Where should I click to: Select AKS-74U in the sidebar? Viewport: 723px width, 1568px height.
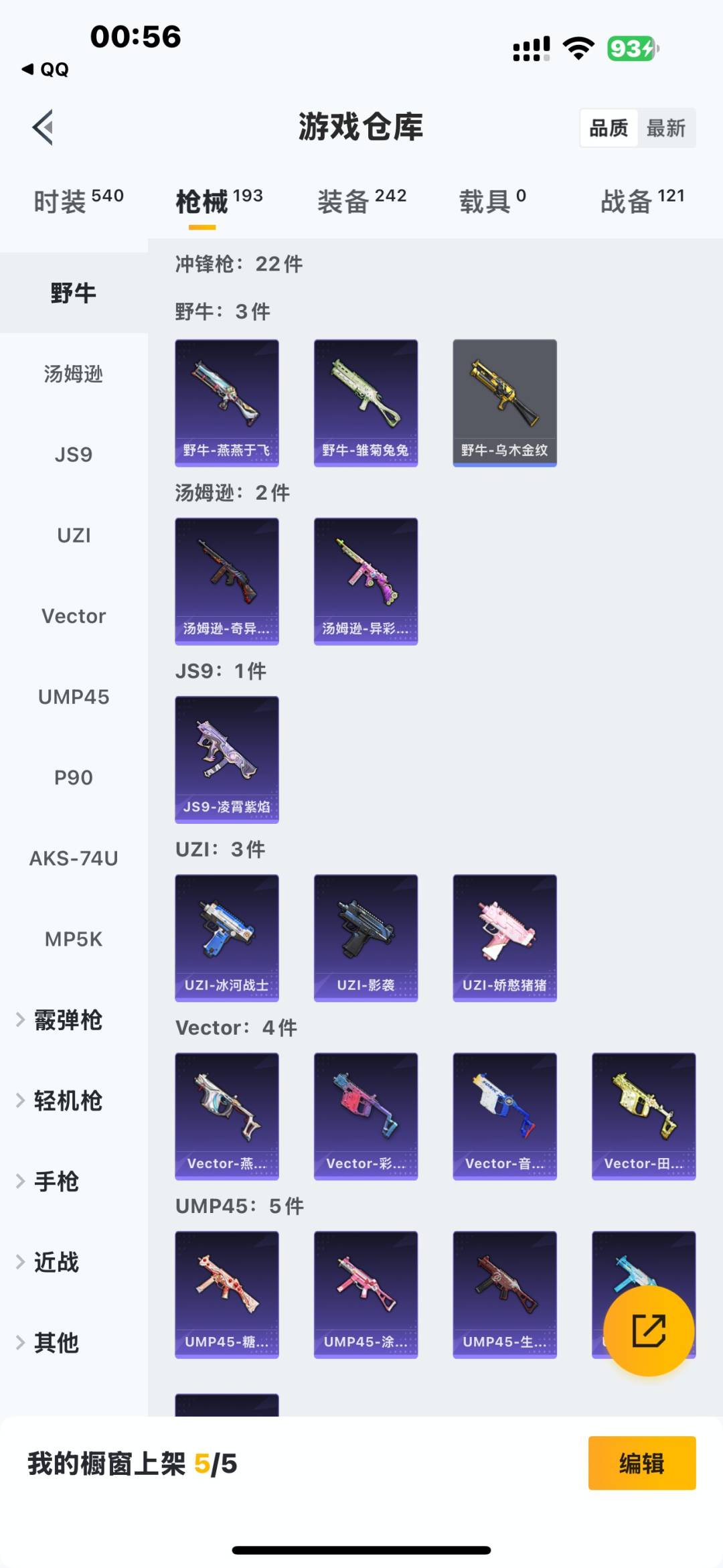pos(74,858)
